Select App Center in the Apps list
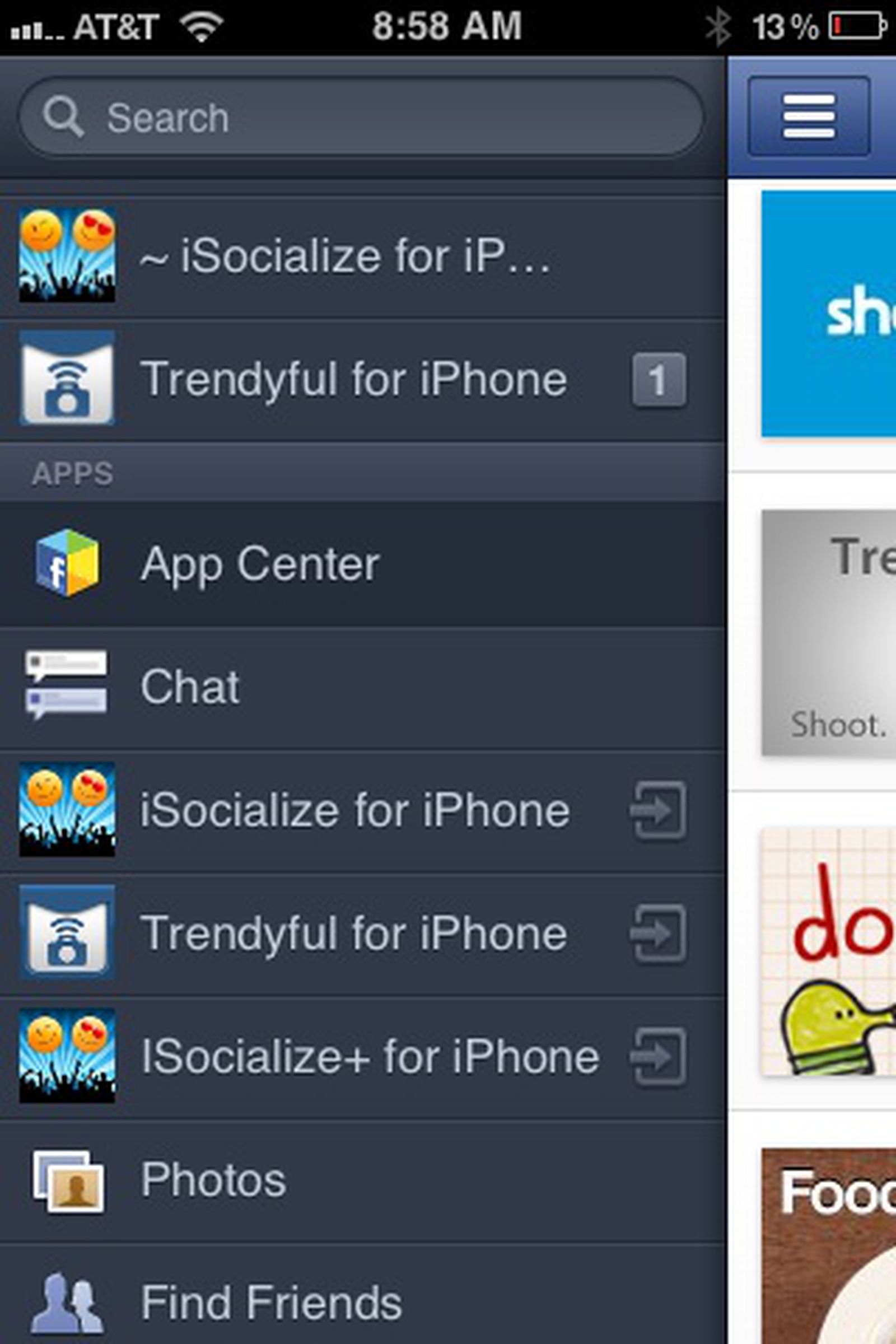This screenshot has width=896, height=1344. pos(354,564)
